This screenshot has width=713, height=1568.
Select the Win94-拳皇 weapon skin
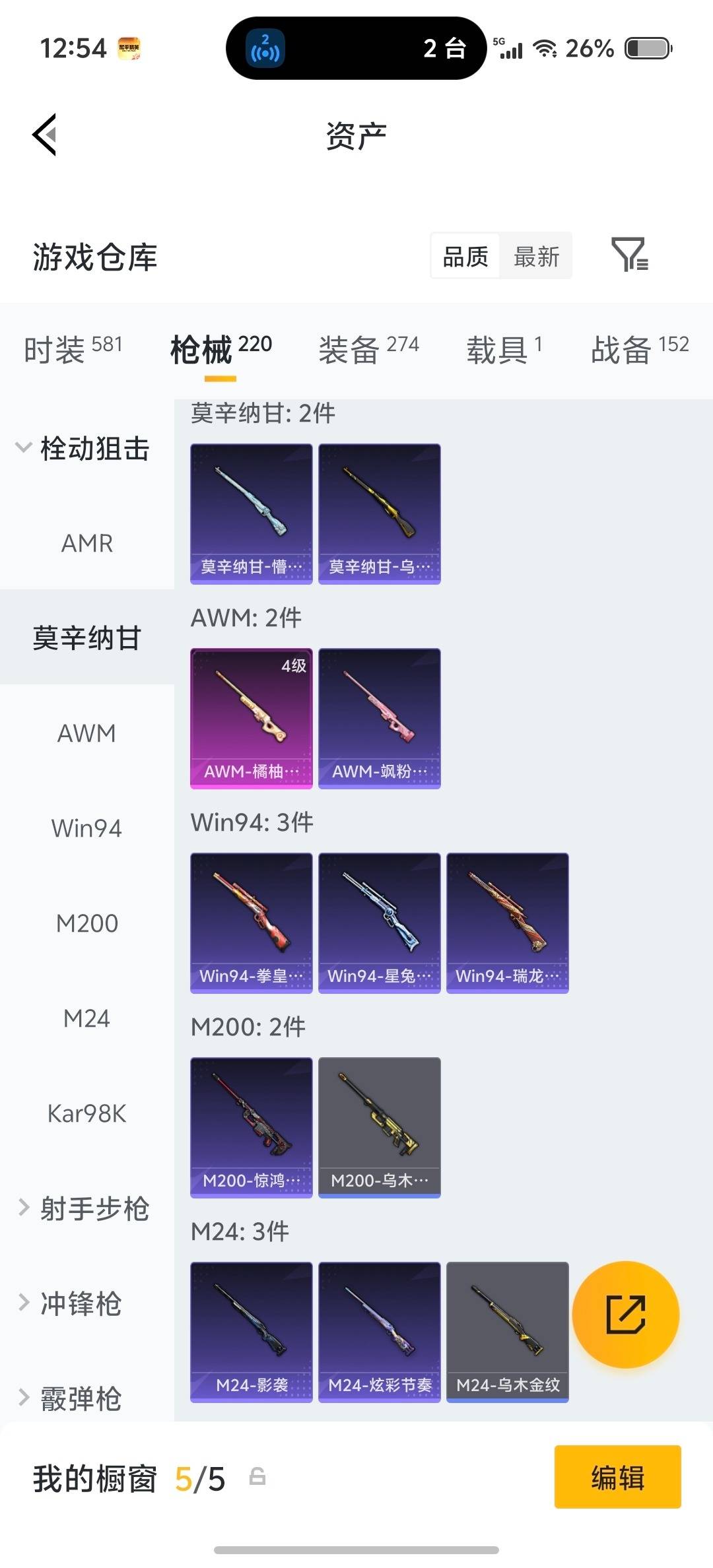(x=251, y=923)
